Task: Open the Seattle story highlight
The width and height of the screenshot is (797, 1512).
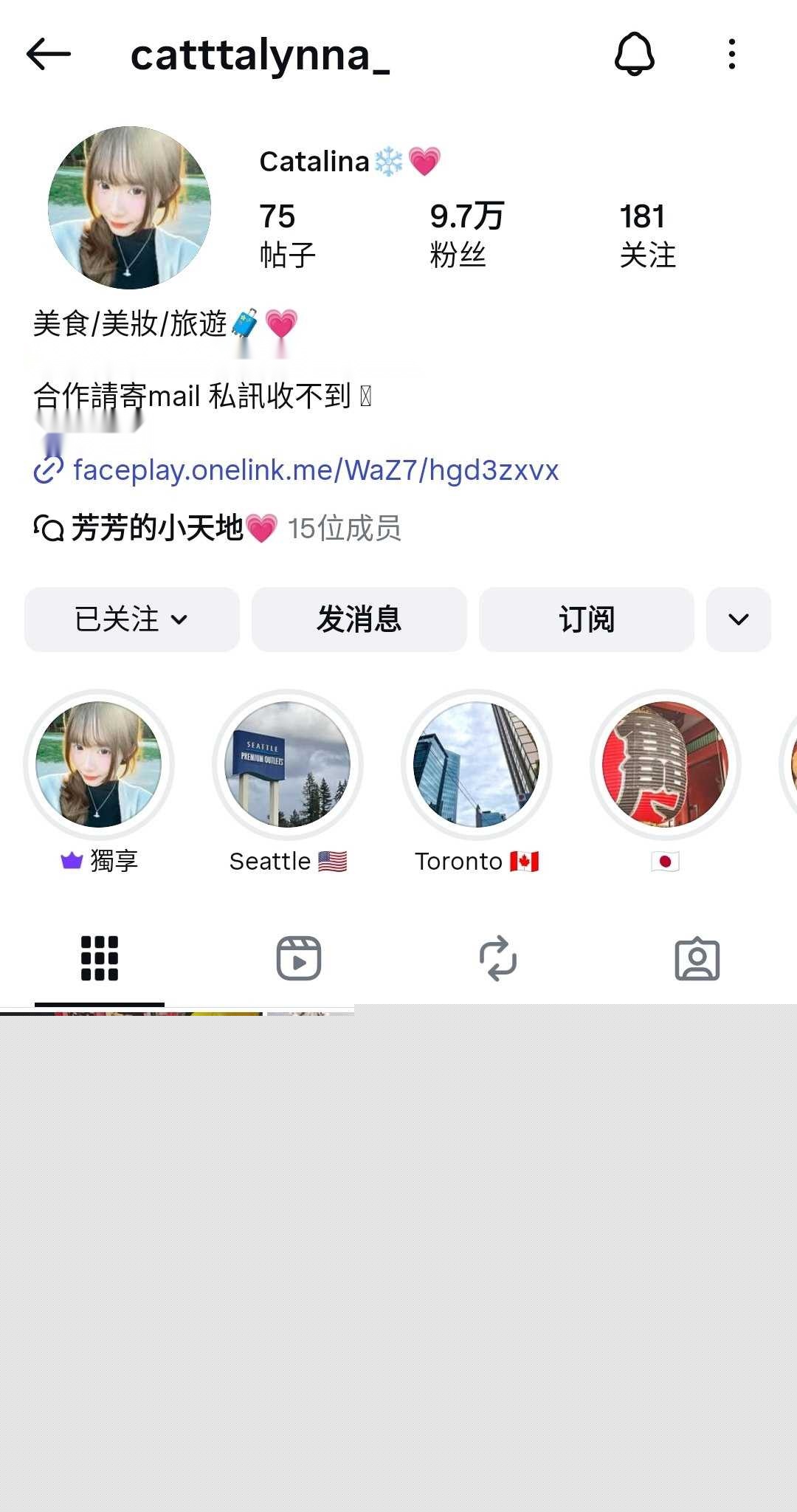Action: pyautogui.click(x=288, y=765)
